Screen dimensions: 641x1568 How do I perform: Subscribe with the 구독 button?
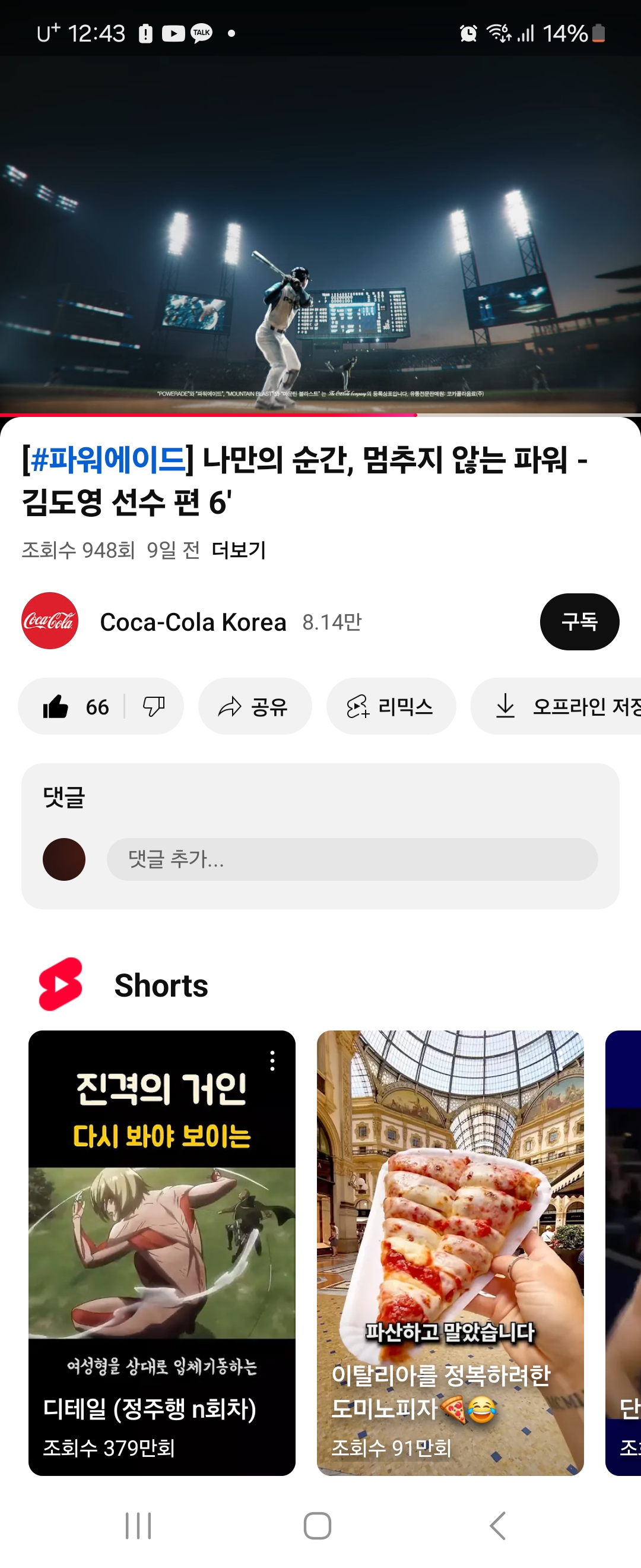[x=579, y=622]
